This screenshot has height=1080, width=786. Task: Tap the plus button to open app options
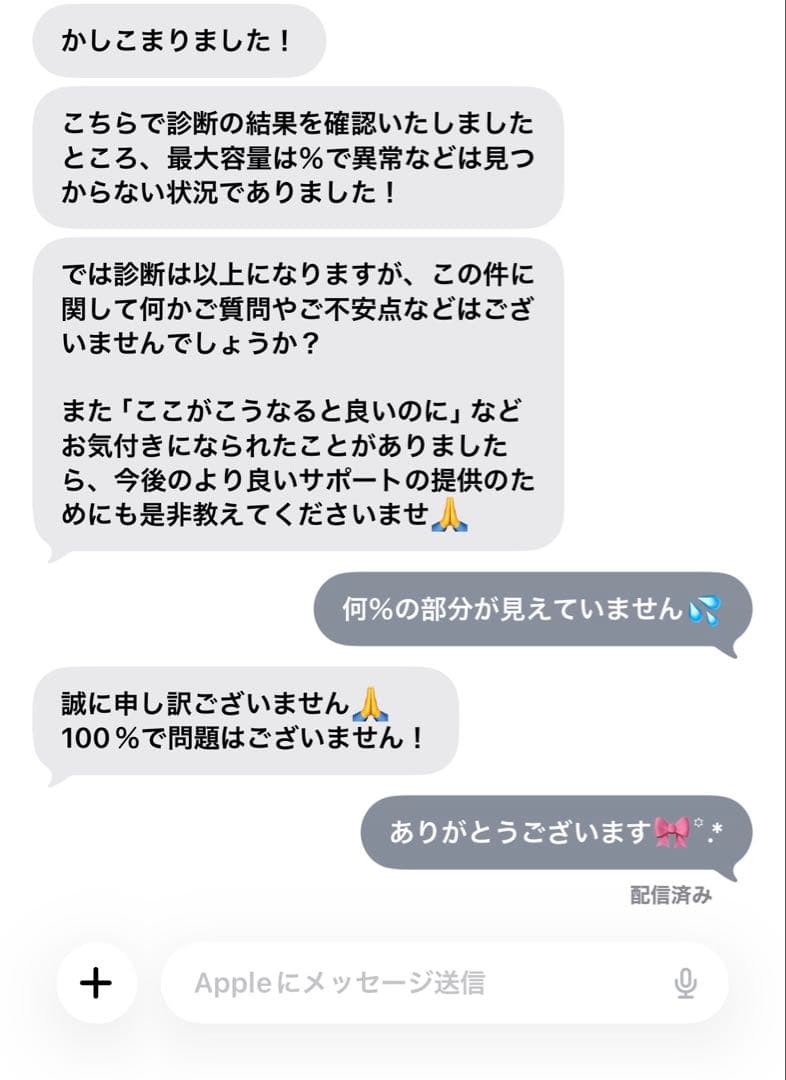96,982
